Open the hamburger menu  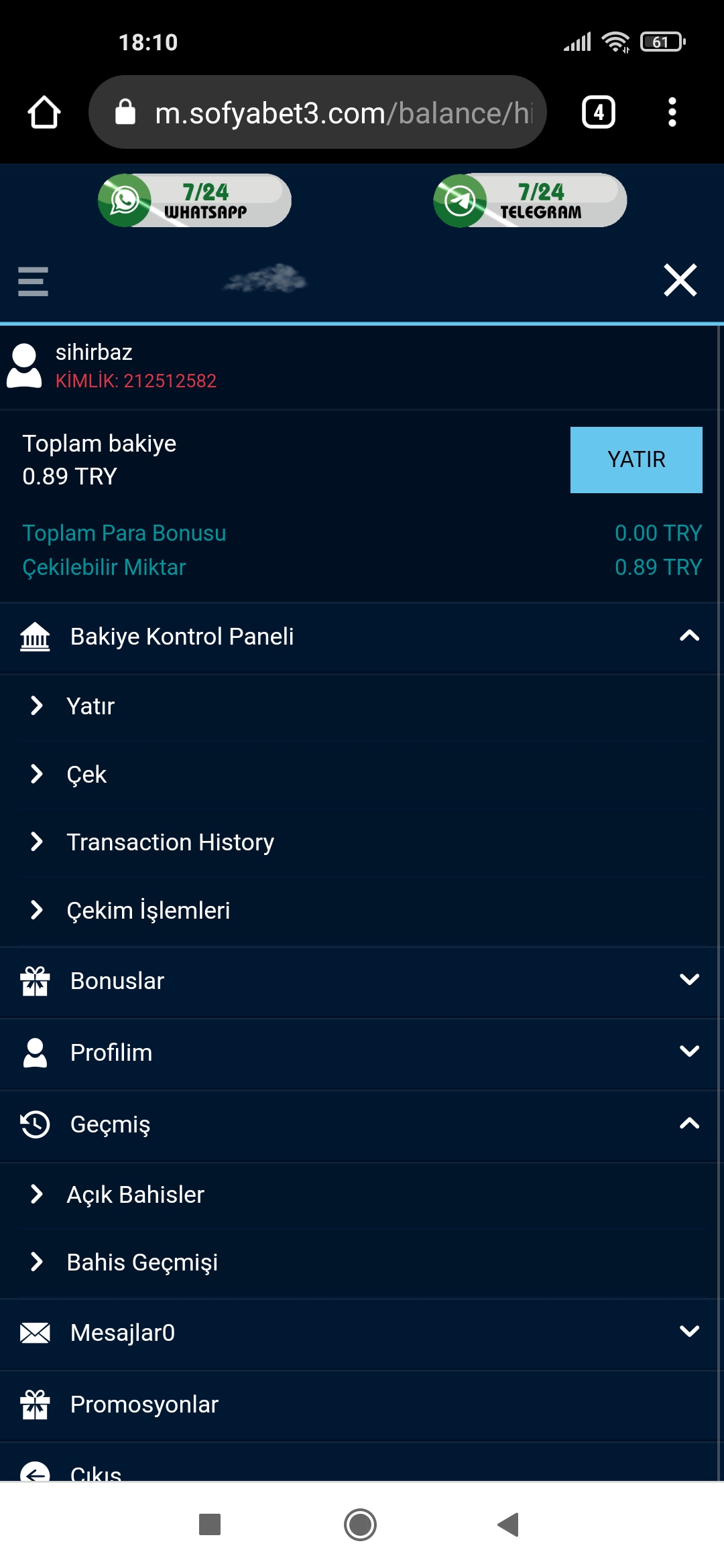(x=33, y=281)
